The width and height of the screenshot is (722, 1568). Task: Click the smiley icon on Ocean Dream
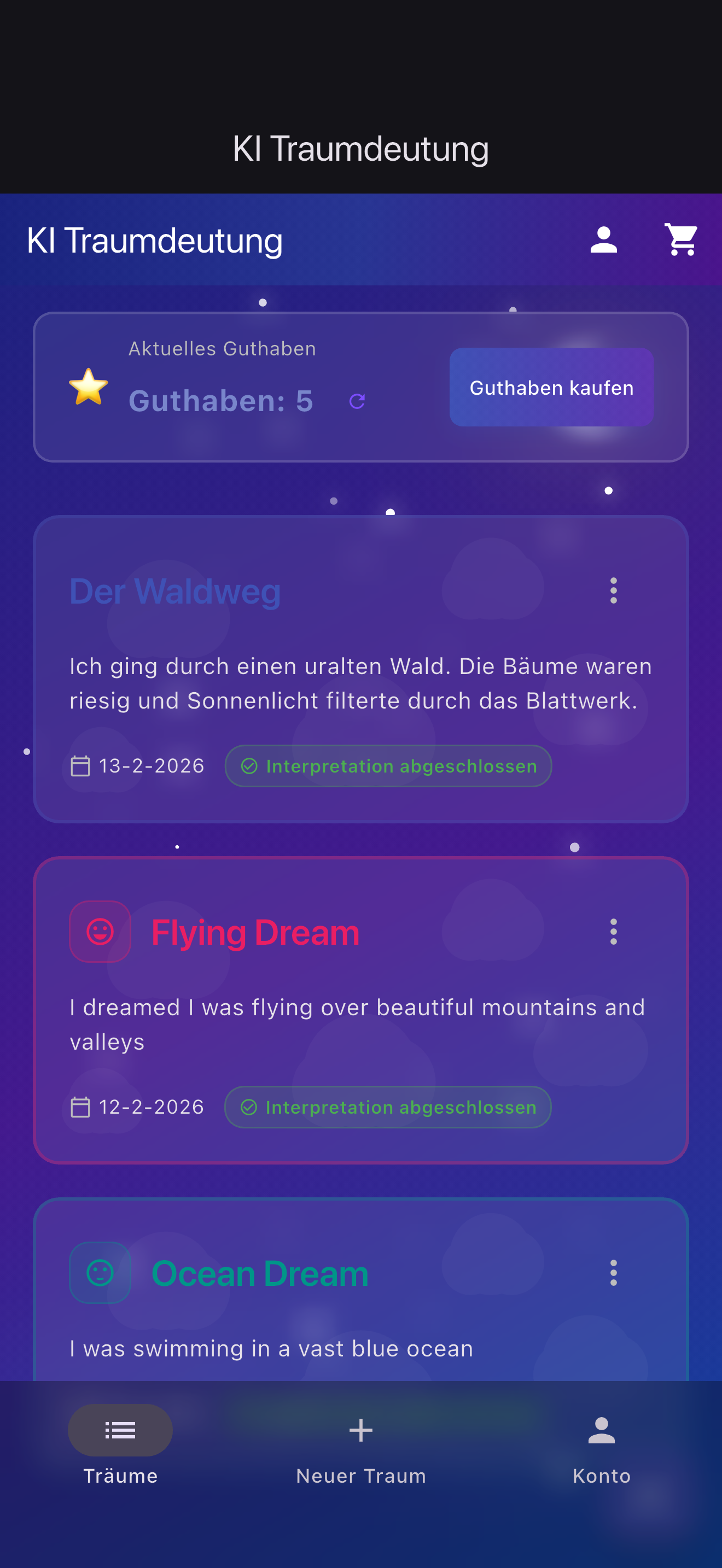point(100,1272)
